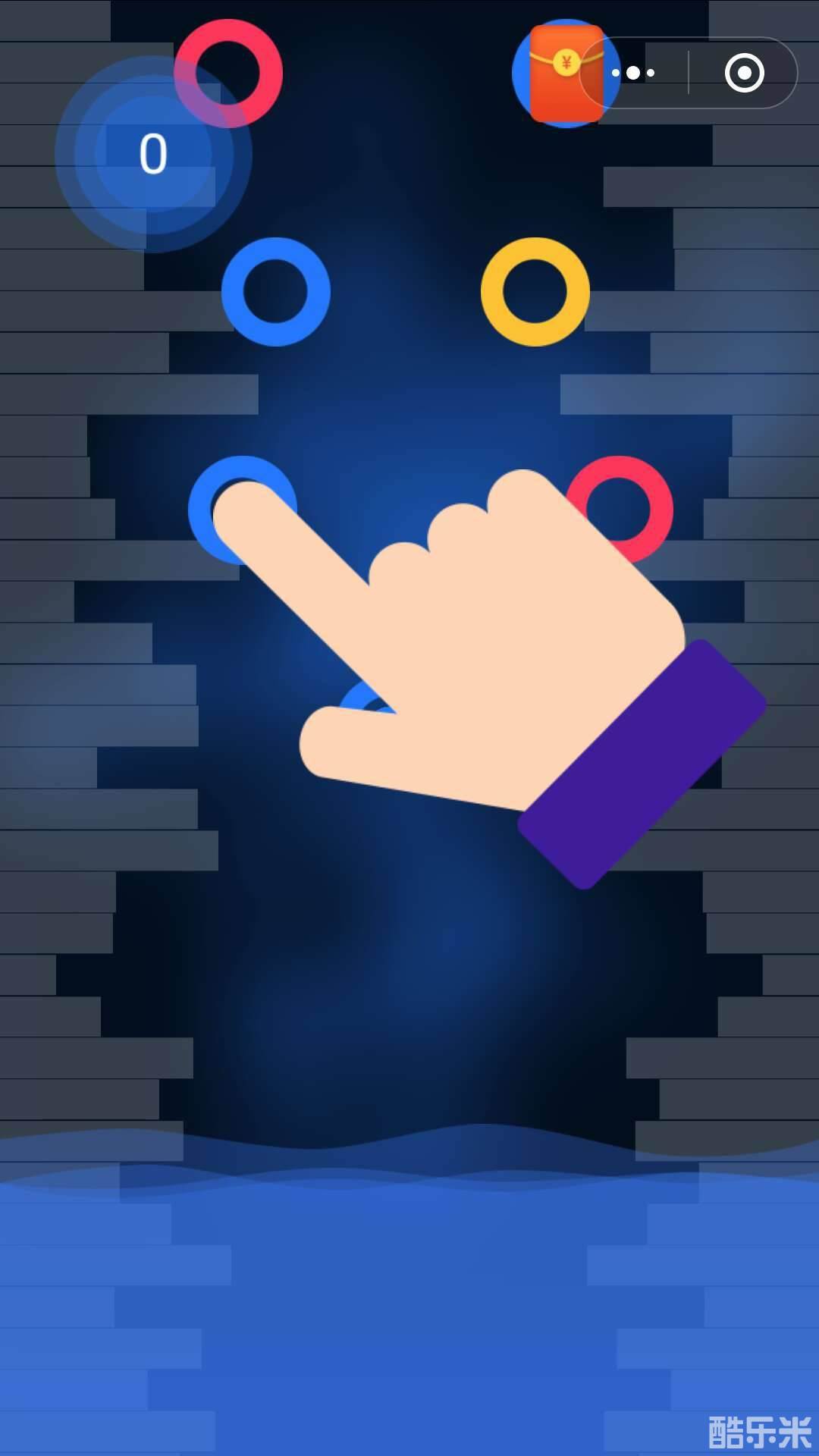The height and width of the screenshot is (1456, 819).
Task: Tap the blue ring beside the yellow ring
Action: (x=276, y=292)
